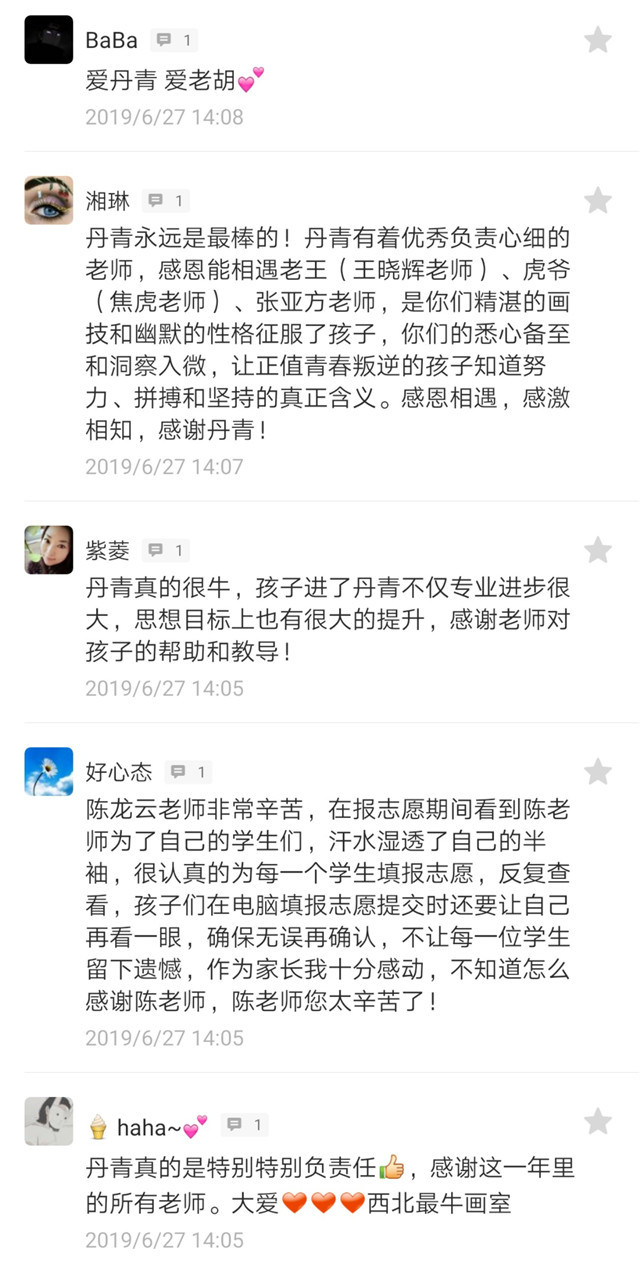
Task: Open BaBa's profile avatar
Action: 49,40
